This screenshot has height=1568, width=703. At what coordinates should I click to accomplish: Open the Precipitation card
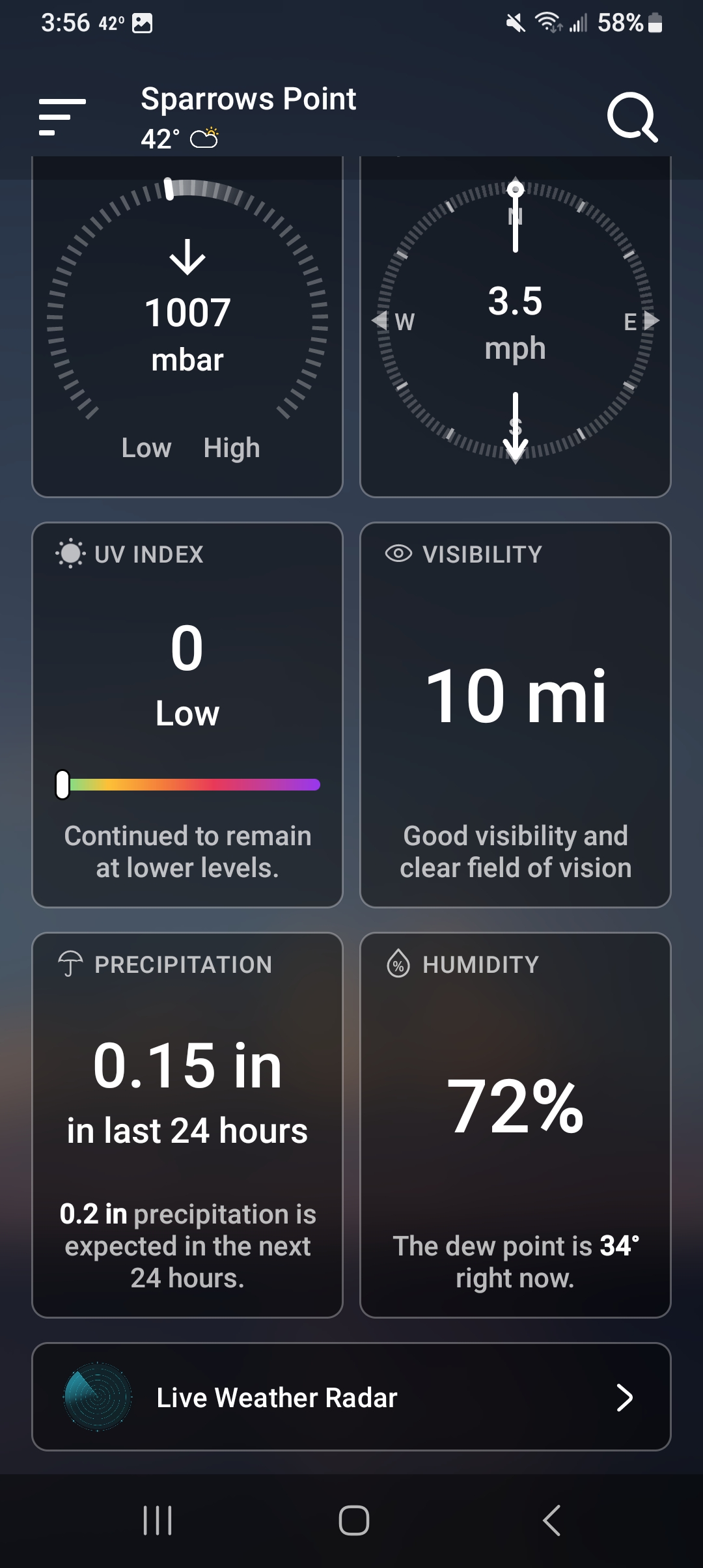pos(187,1125)
